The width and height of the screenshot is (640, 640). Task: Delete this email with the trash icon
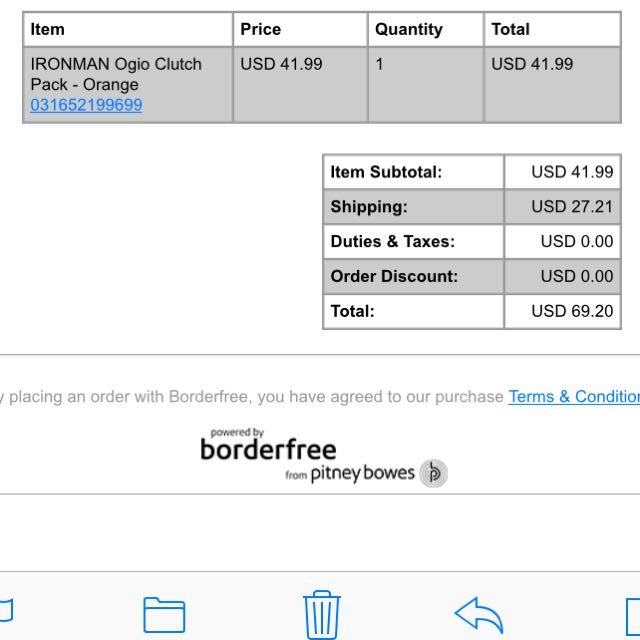321,613
